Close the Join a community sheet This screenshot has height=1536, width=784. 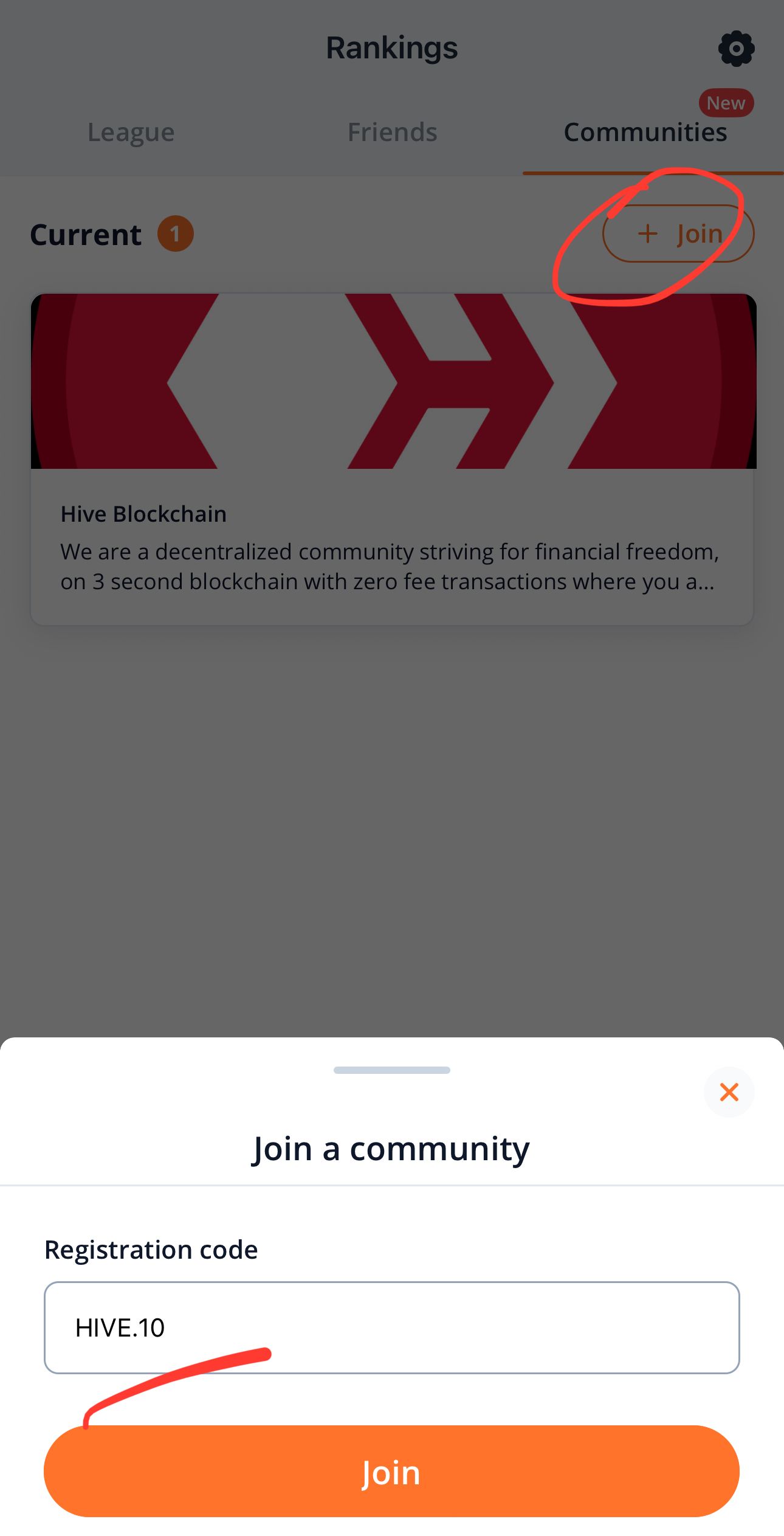point(729,1092)
